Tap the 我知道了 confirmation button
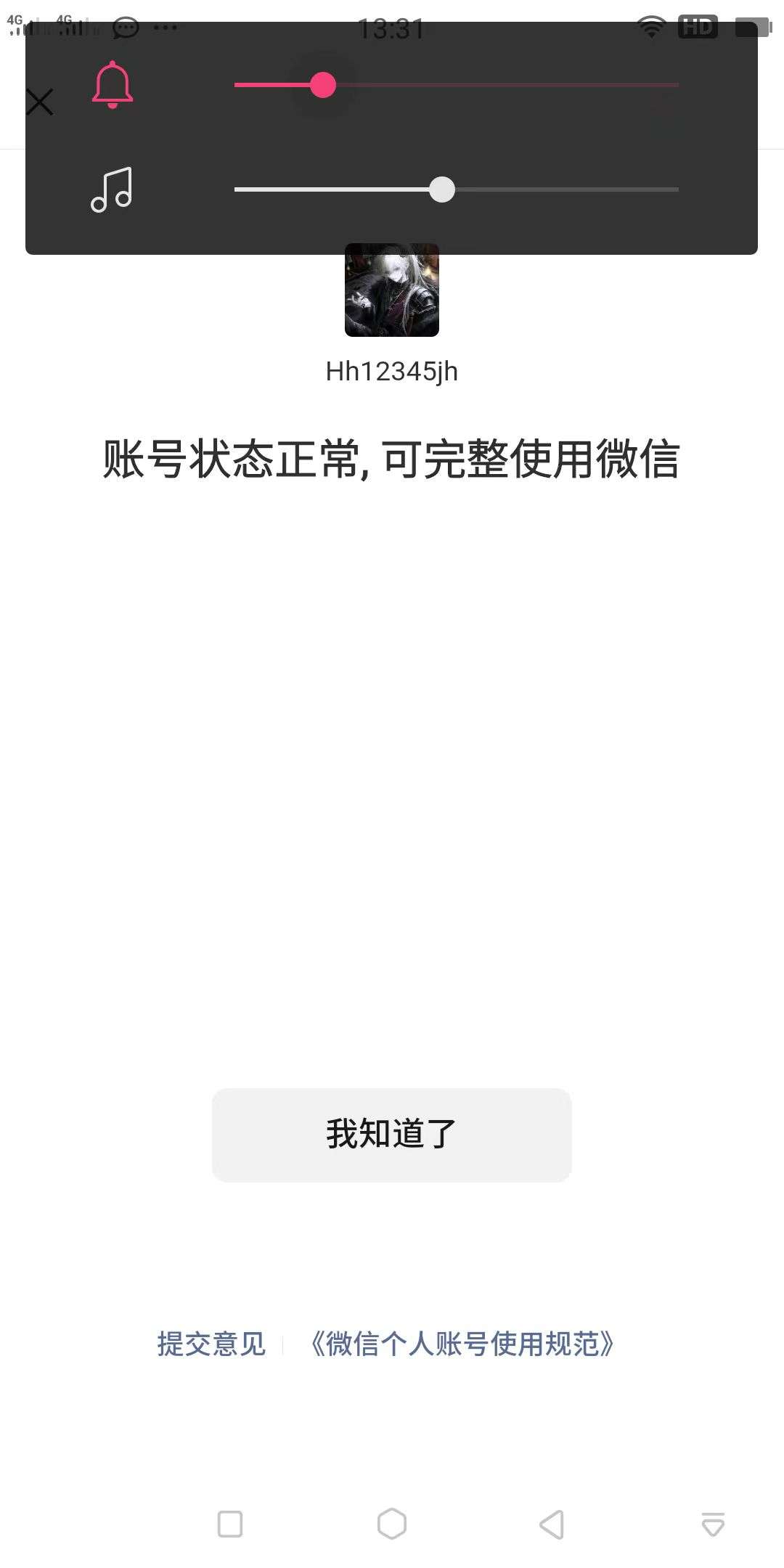 [391, 1134]
